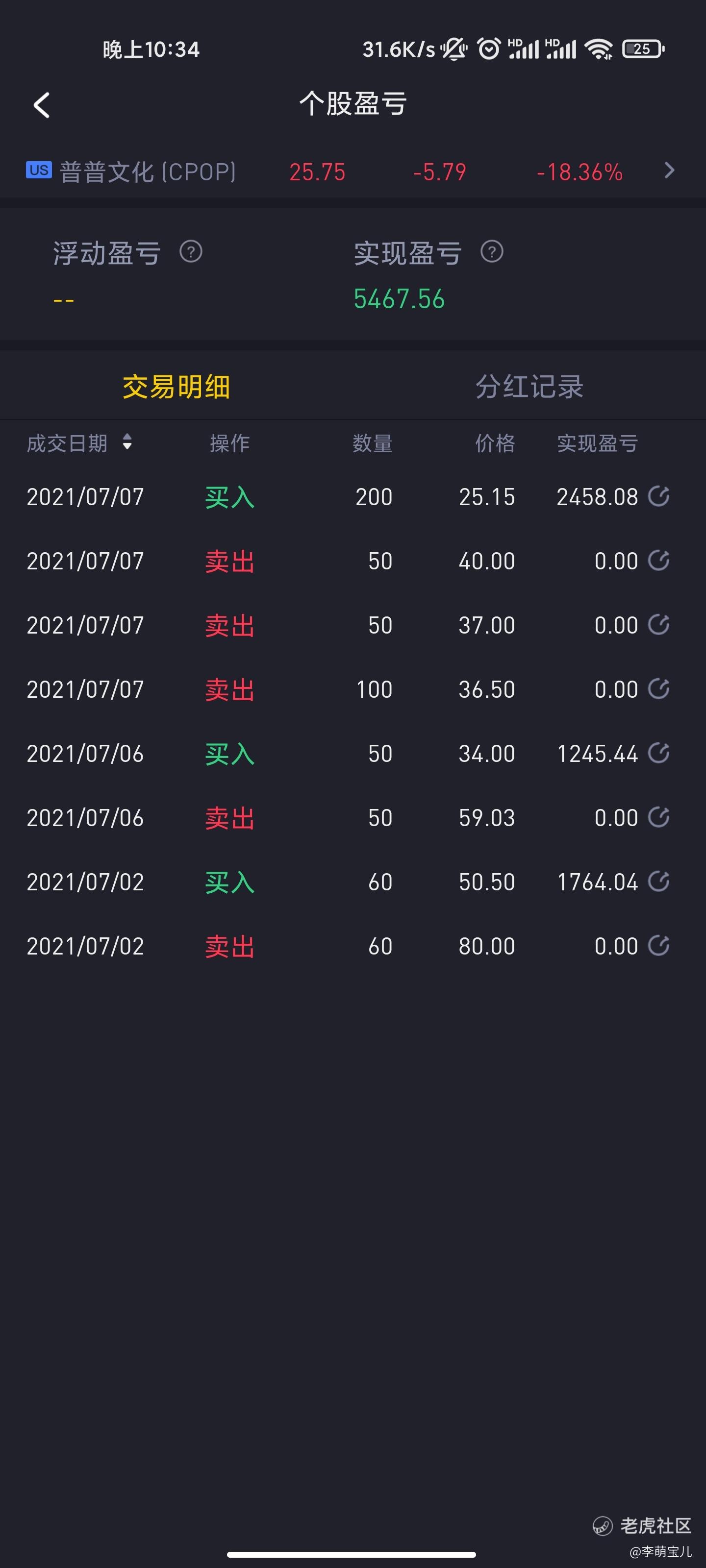Tap the circular icon in the 80.00 sell row
This screenshot has height=1568, width=706.
[x=658, y=945]
